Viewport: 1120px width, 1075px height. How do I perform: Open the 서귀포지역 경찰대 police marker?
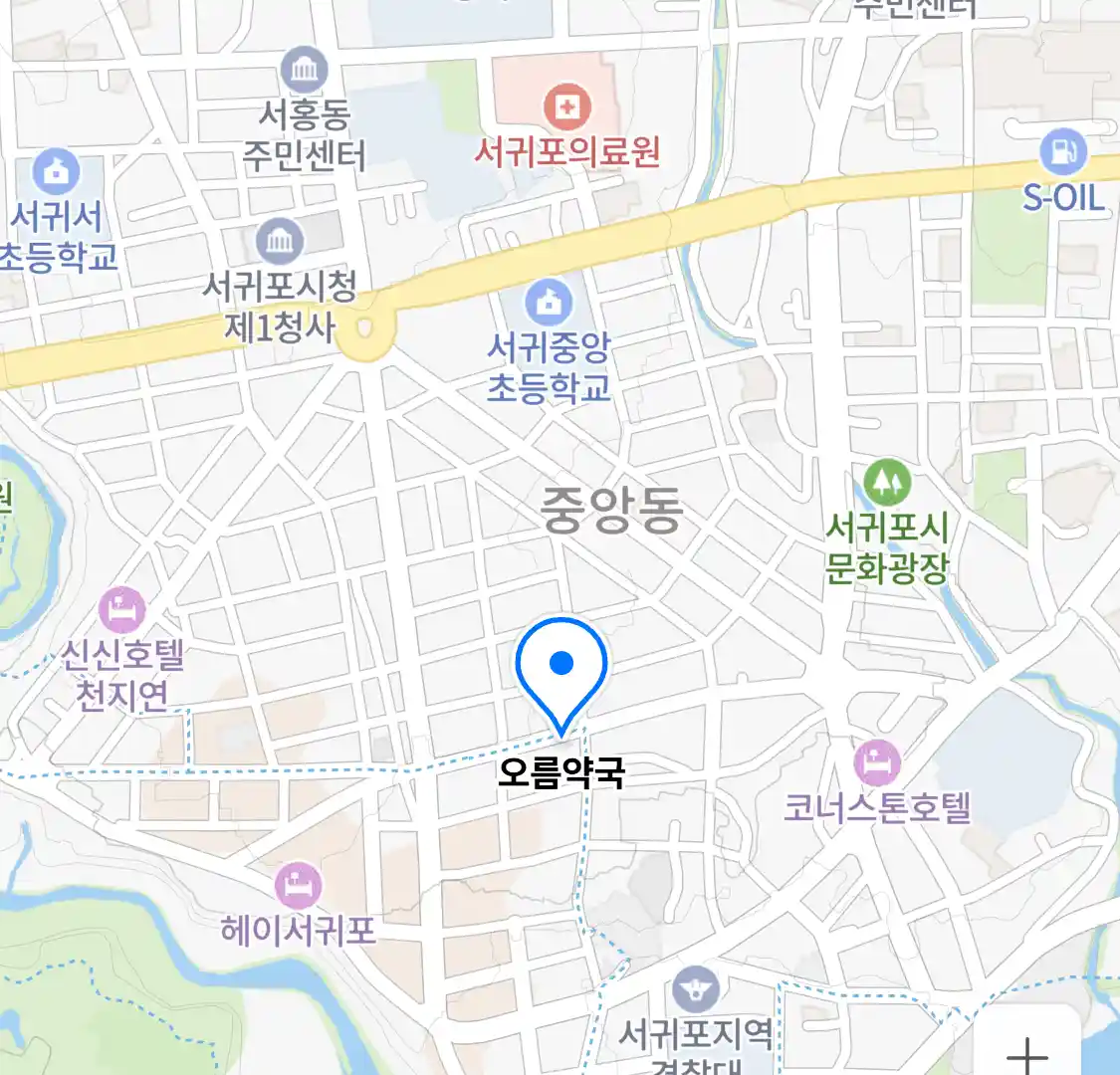point(695,989)
